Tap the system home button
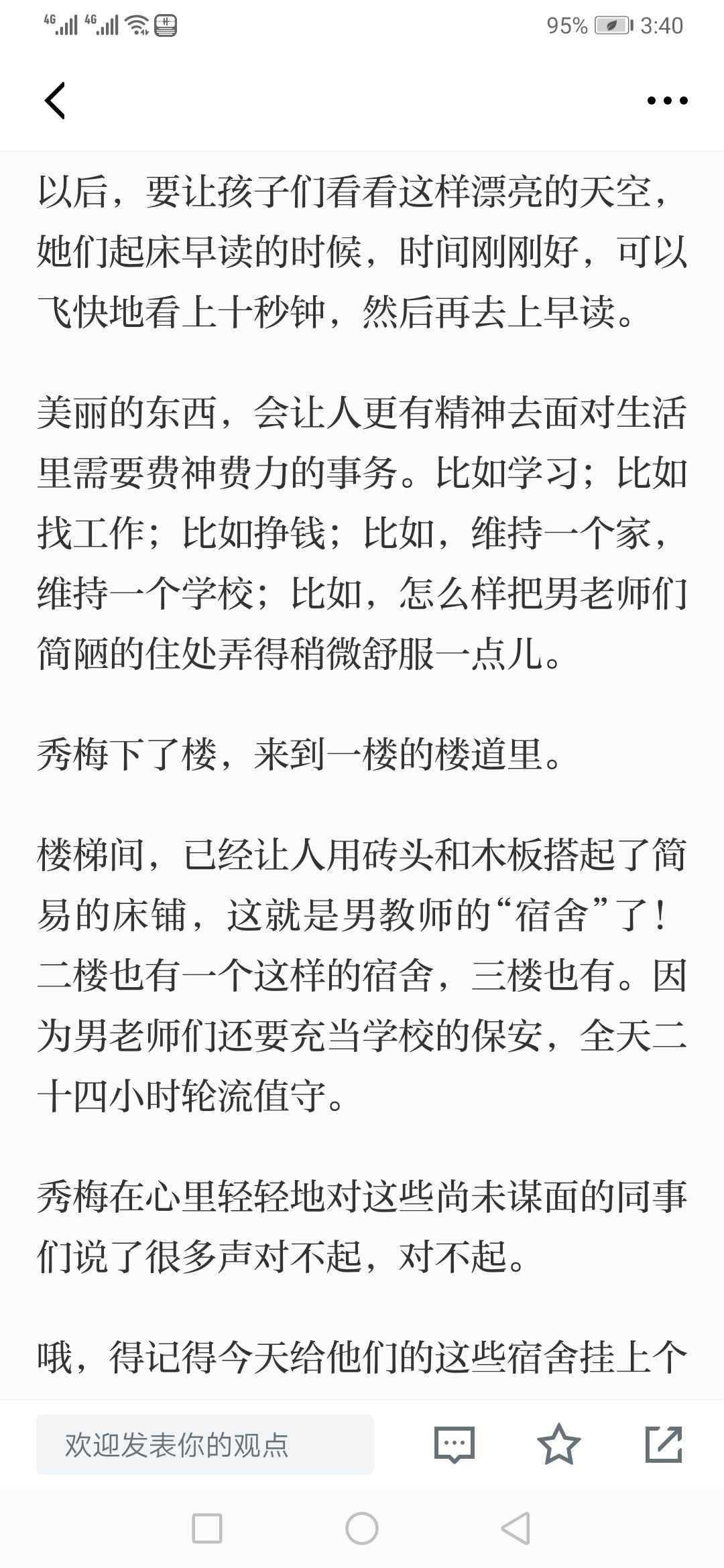This screenshot has height=1568, width=724. click(x=362, y=1529)
